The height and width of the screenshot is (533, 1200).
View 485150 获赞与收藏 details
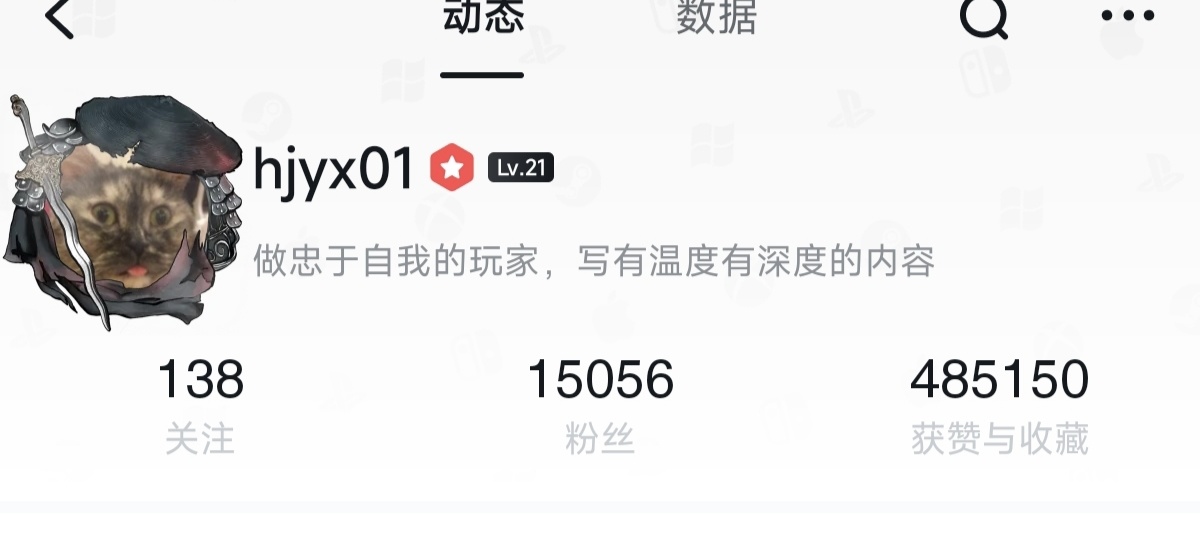pos(999,405)
